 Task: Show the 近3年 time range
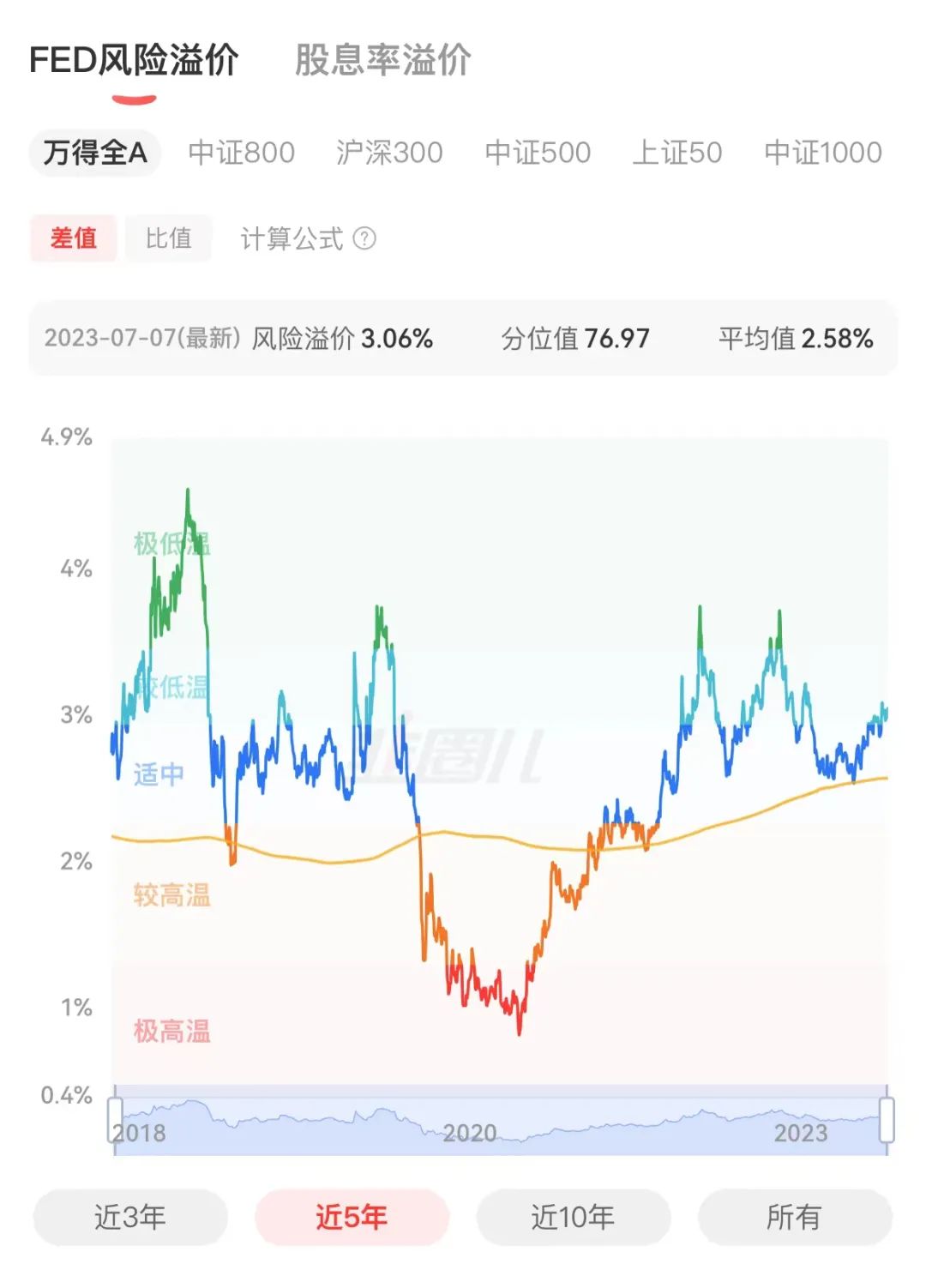(130, 1216)
